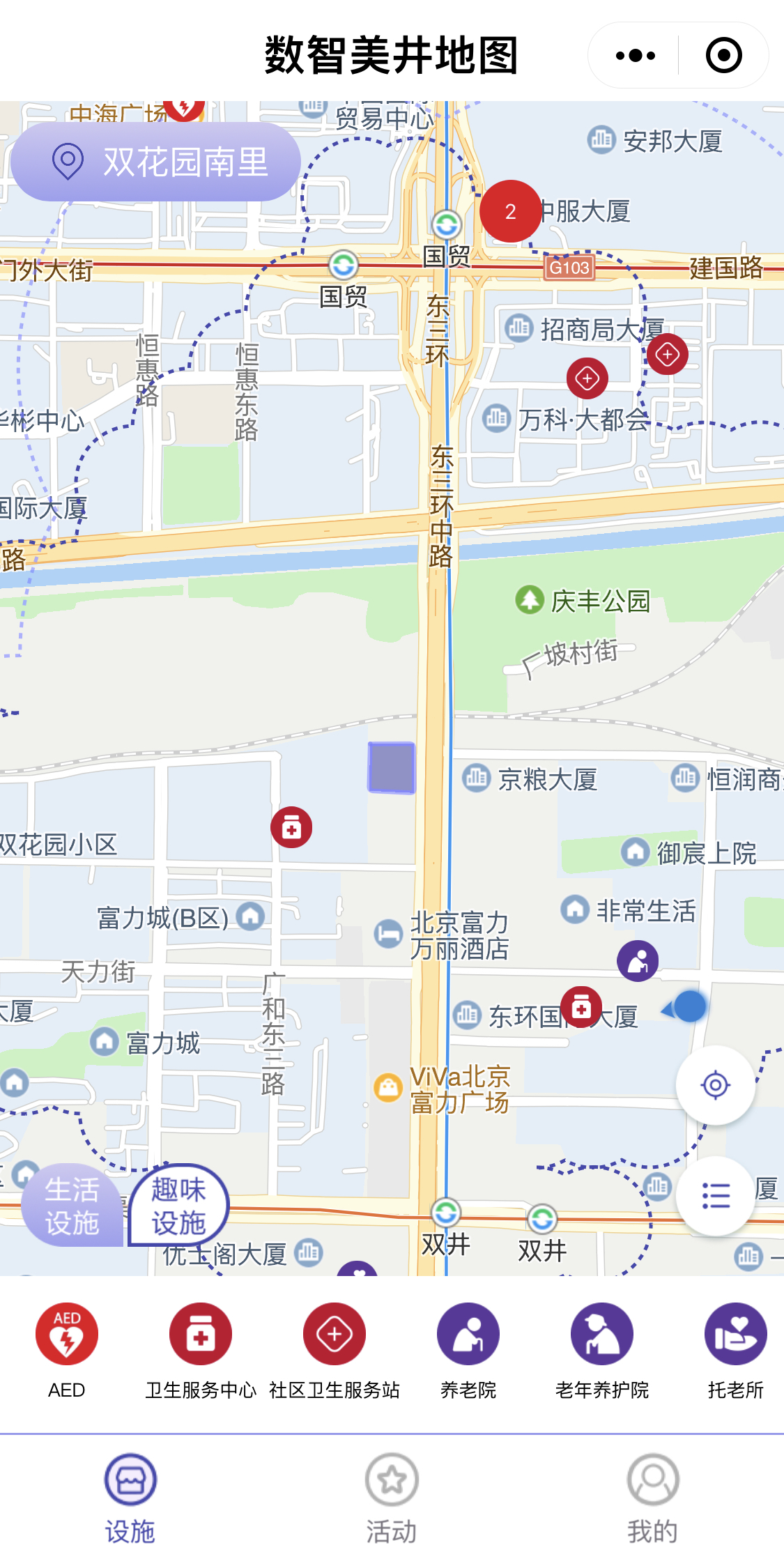The height and width of the screenshot is (1559, 784).
Task: Select the 托老所 filter
Action: [736, 1351]
